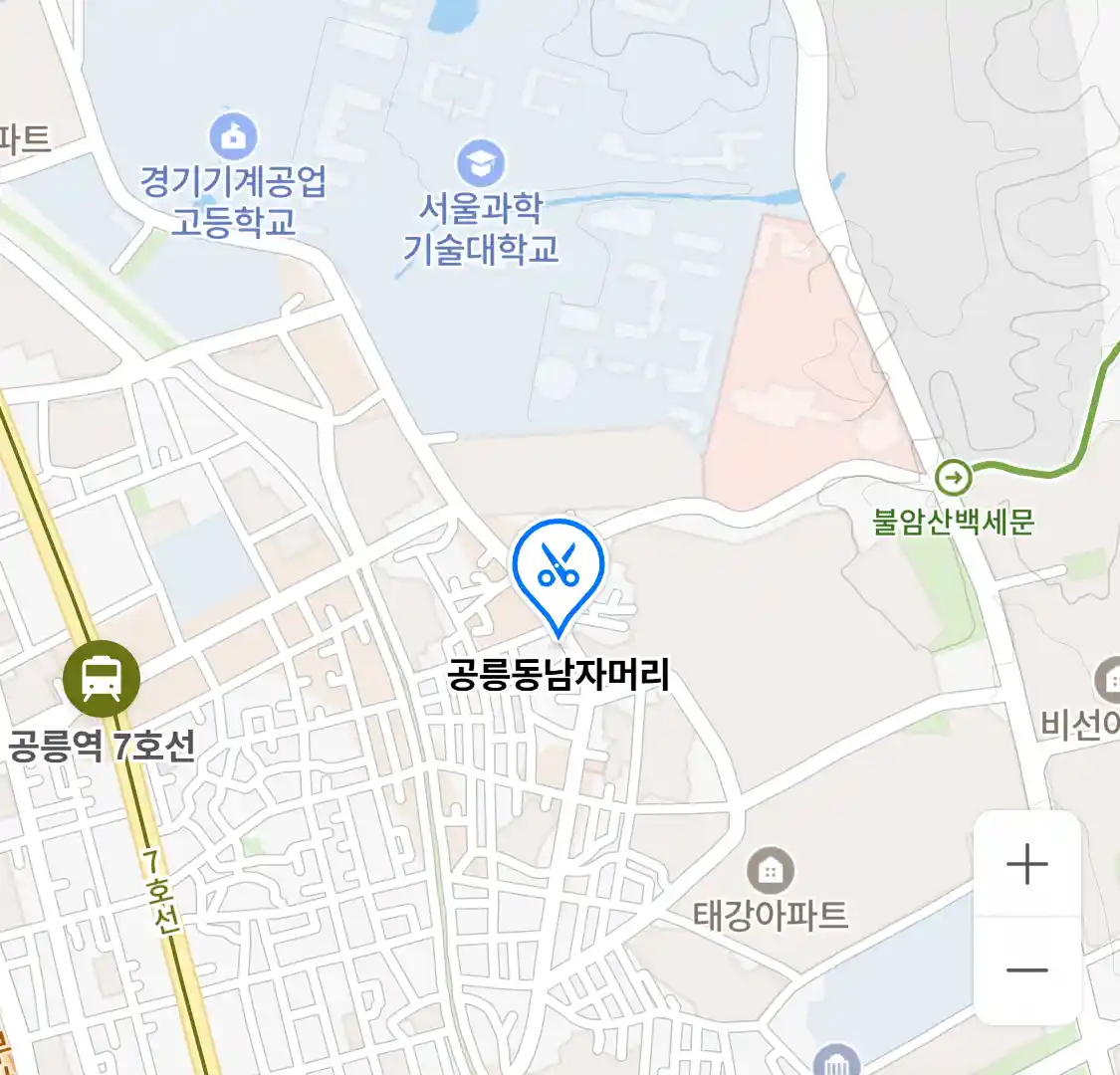
Task: Tap the 불암산백세문 trail marker
Action: point(954,478)
